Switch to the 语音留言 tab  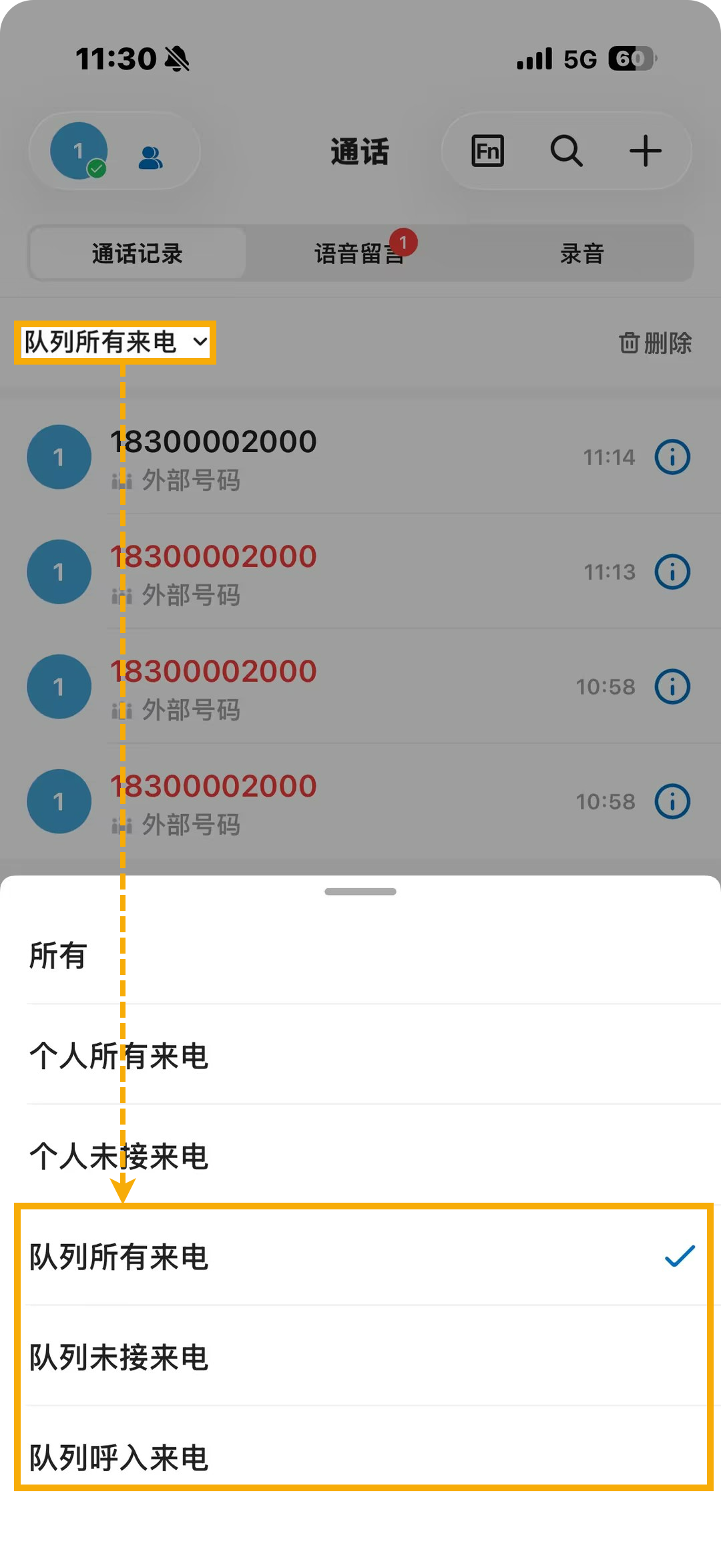coord(360,254)
